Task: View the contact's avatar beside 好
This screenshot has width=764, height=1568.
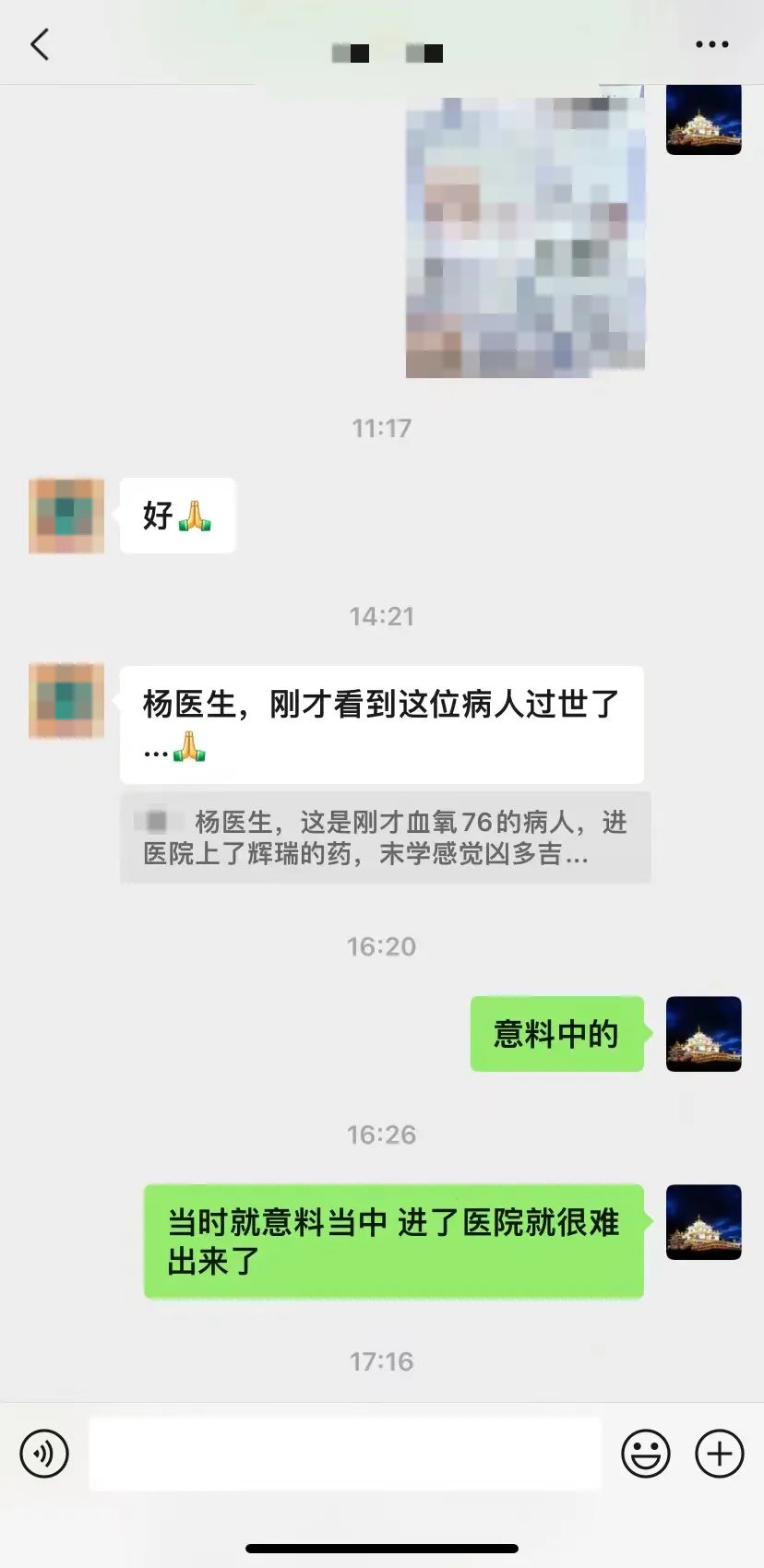Action: tap(66, 516)
